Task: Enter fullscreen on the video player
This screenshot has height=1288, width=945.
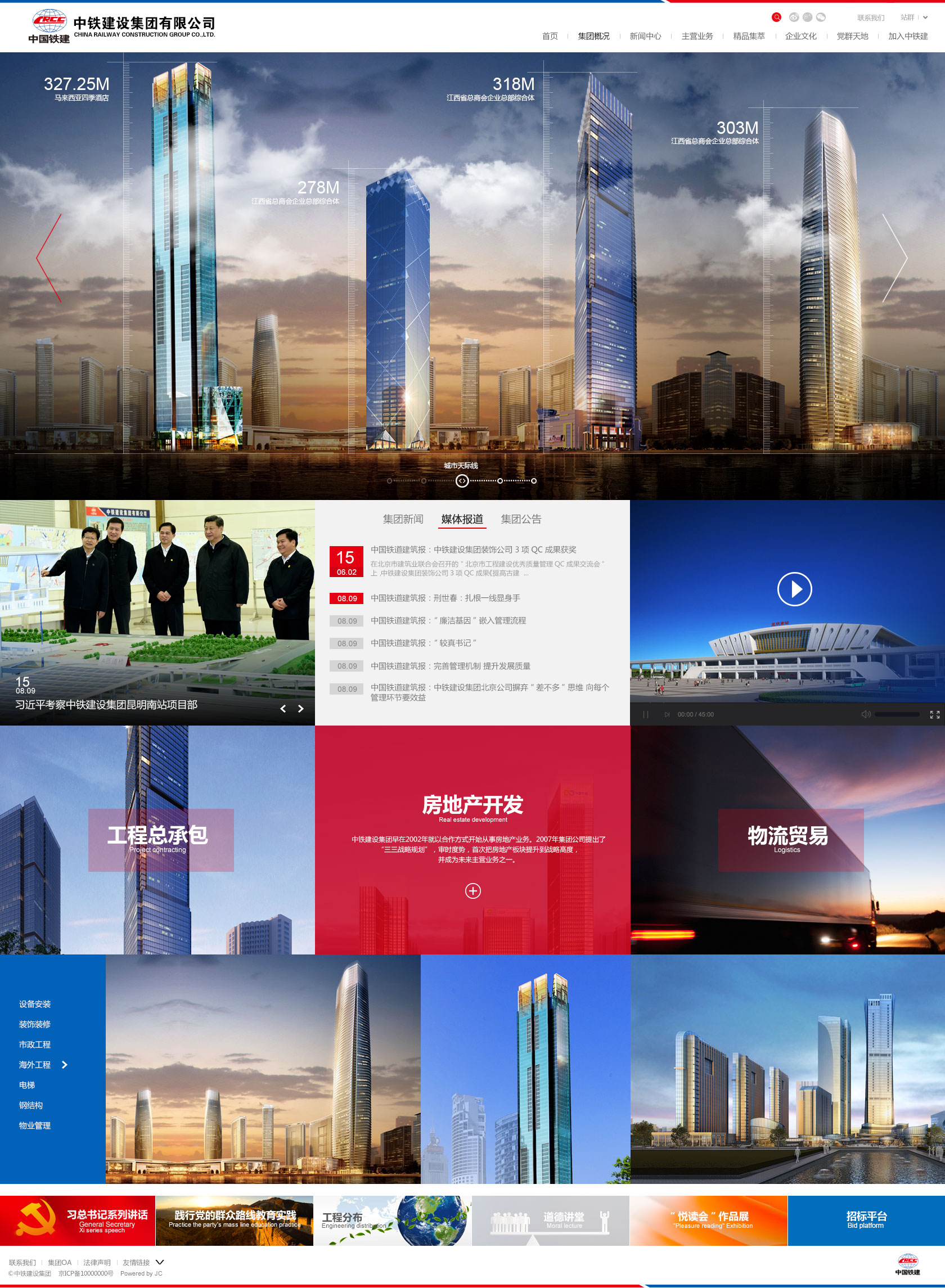Action: tap(934, 714)
